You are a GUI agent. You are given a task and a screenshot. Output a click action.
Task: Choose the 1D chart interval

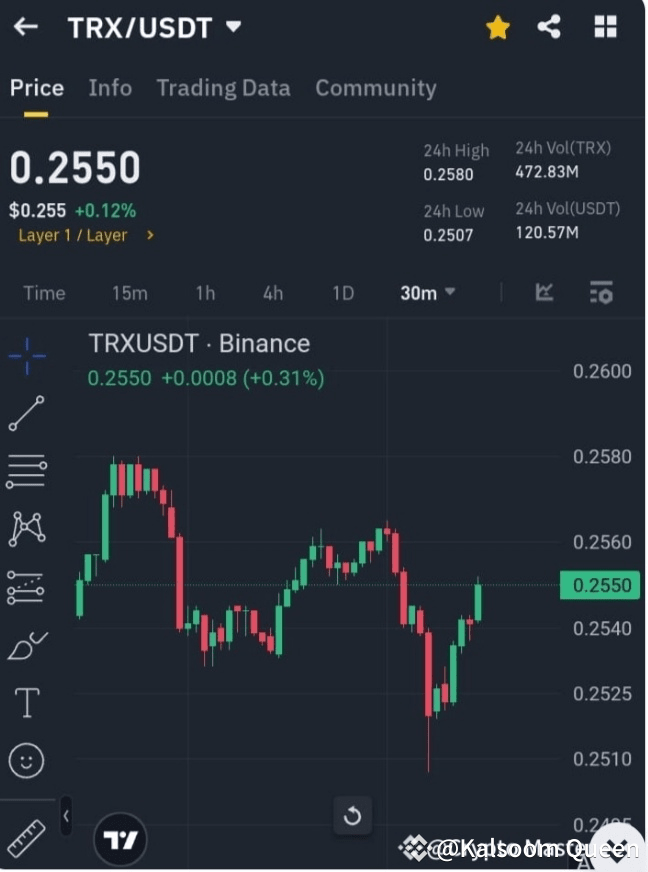[343, 293]
